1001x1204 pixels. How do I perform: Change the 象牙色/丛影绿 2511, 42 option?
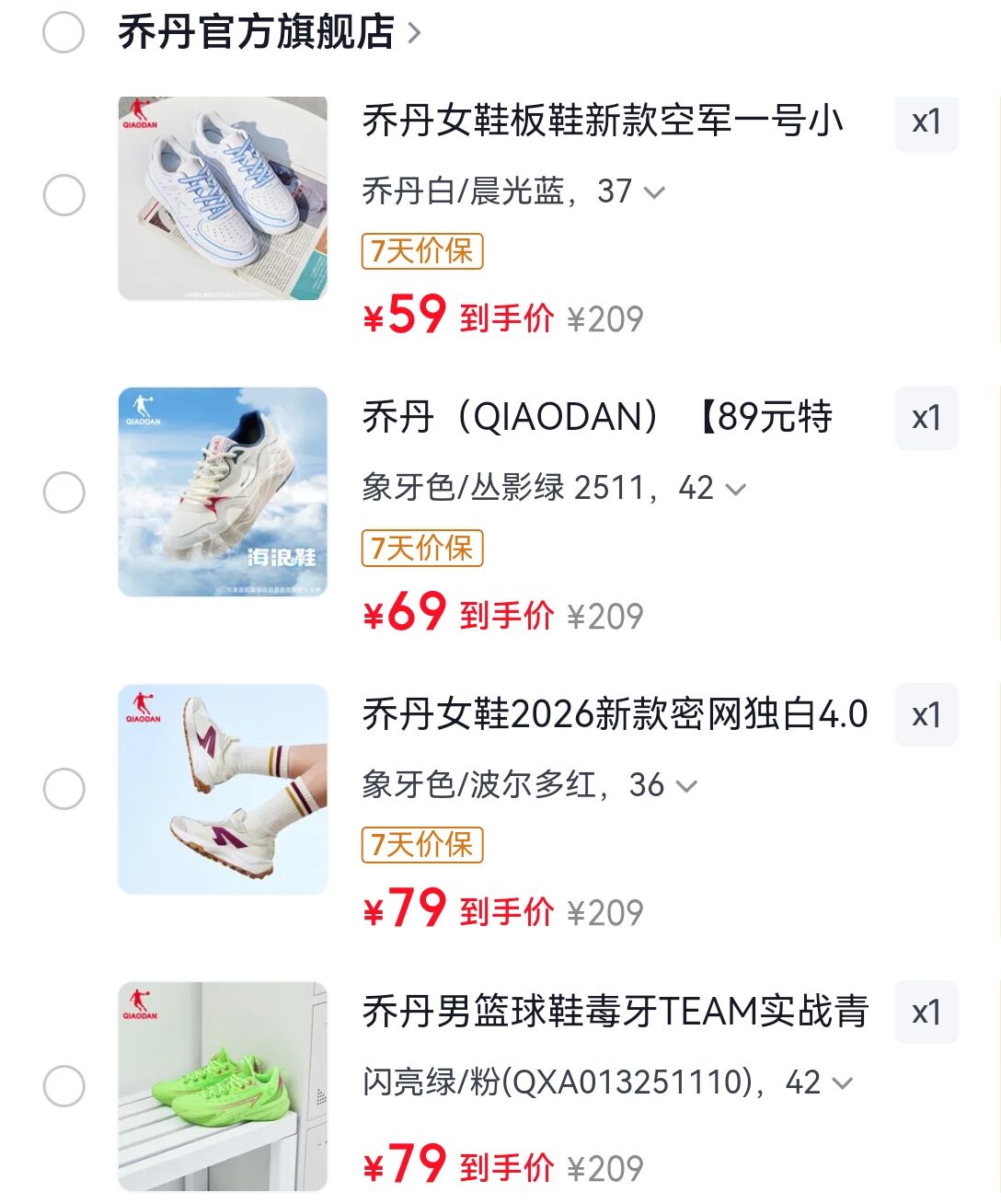553,488
